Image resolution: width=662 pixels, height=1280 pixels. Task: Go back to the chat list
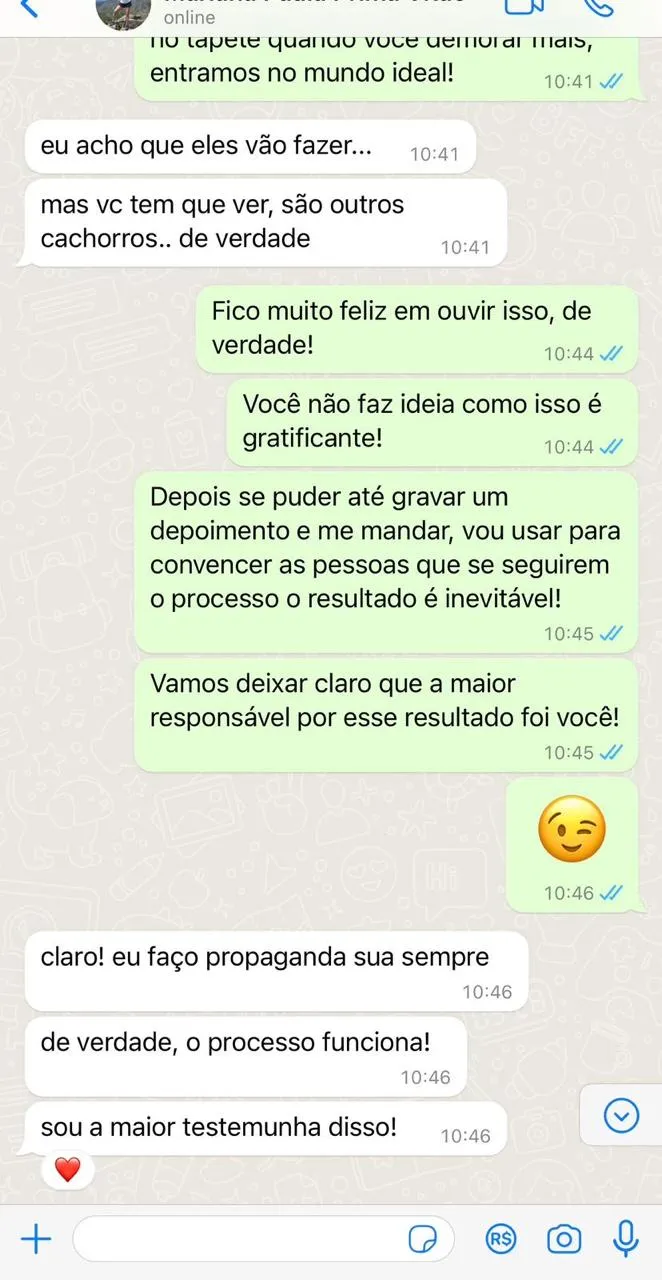[28, 8]
